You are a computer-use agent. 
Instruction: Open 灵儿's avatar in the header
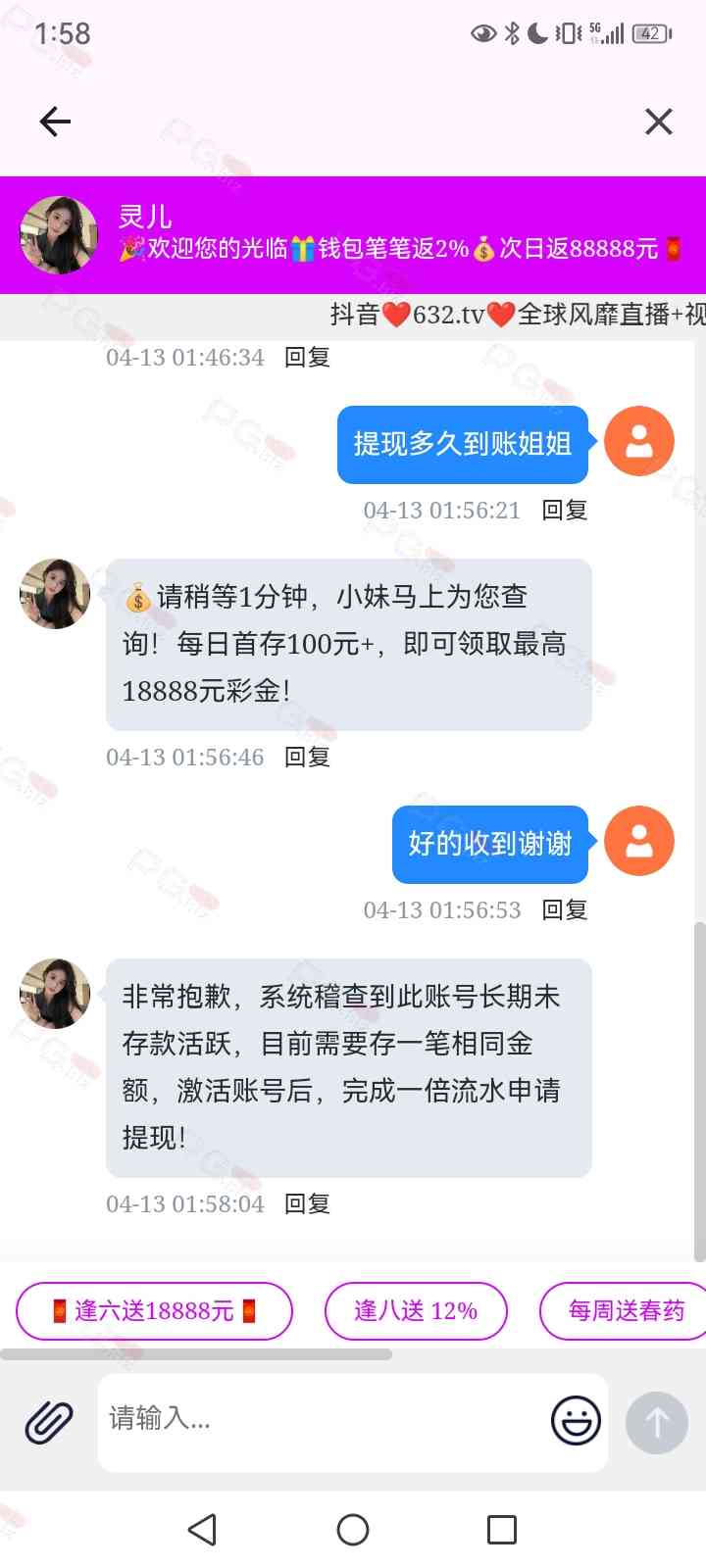(x=59, y=234)
